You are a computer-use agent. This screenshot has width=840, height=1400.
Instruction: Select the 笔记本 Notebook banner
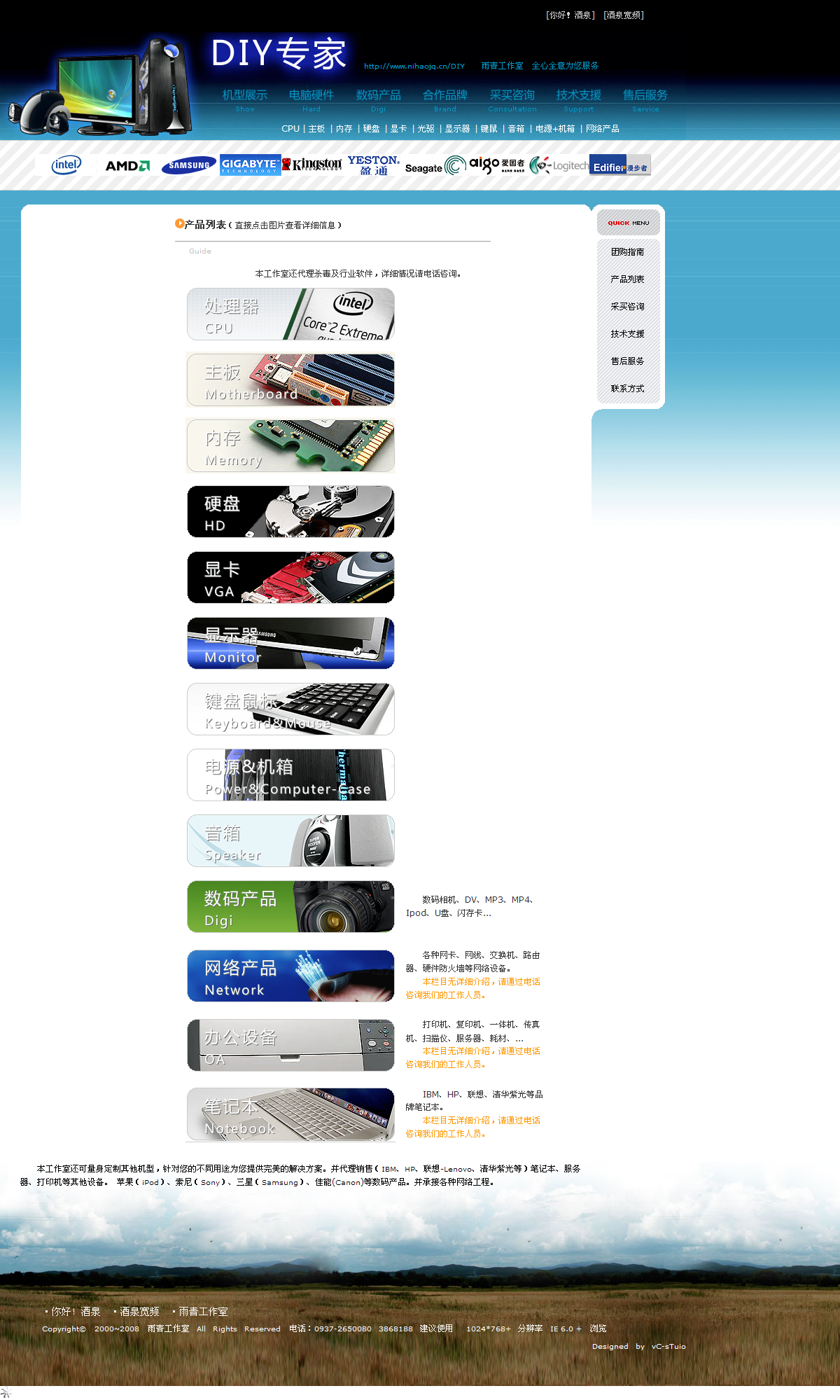tap(291, 1115)
